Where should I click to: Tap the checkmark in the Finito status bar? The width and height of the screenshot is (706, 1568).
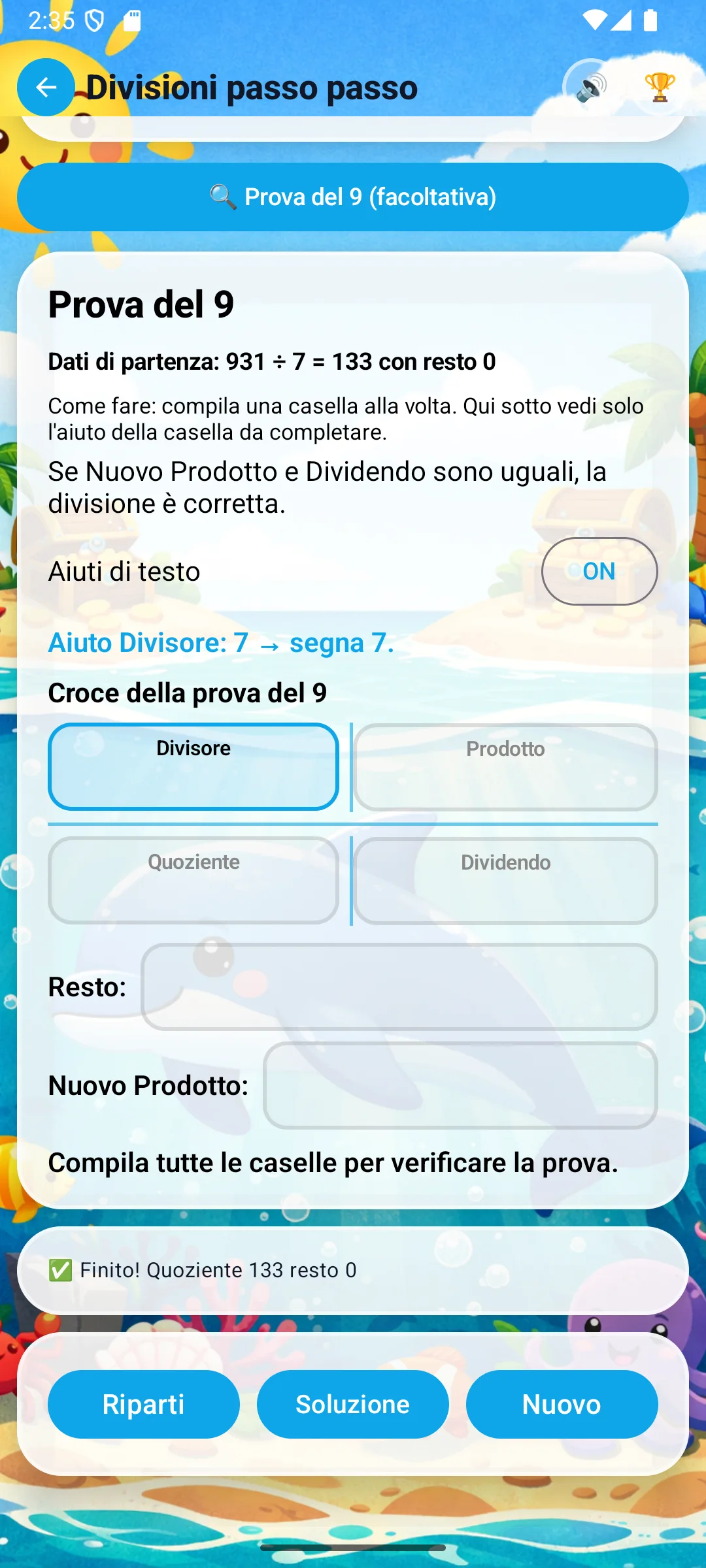(x=60, y=1269)
